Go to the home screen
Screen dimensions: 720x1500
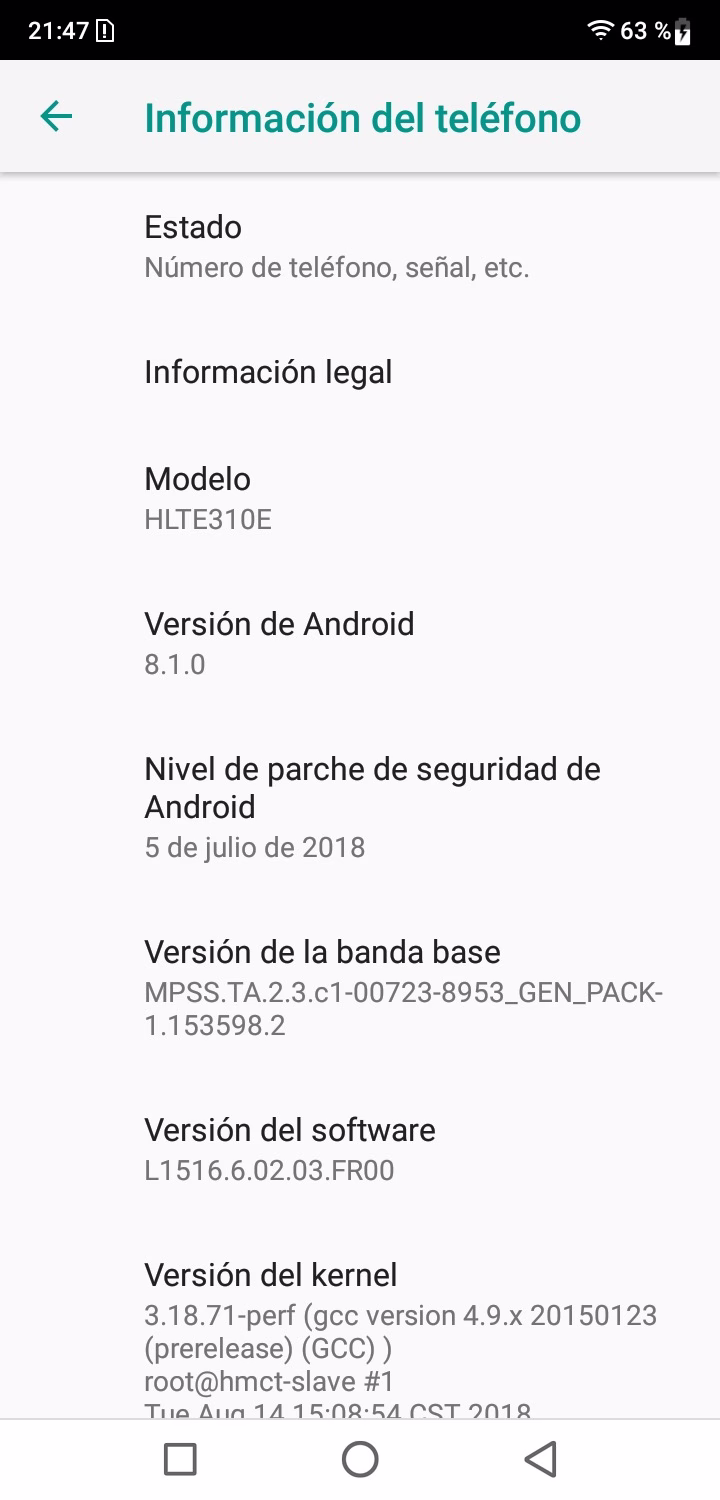(360, 1459)
